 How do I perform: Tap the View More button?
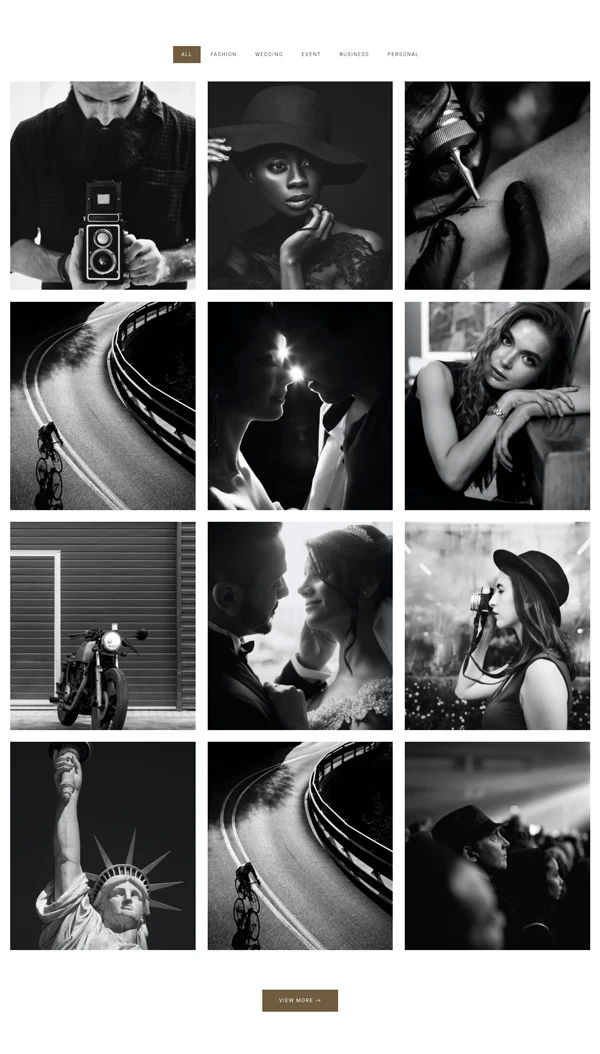pyautogui.click(x=300, y=1000)
